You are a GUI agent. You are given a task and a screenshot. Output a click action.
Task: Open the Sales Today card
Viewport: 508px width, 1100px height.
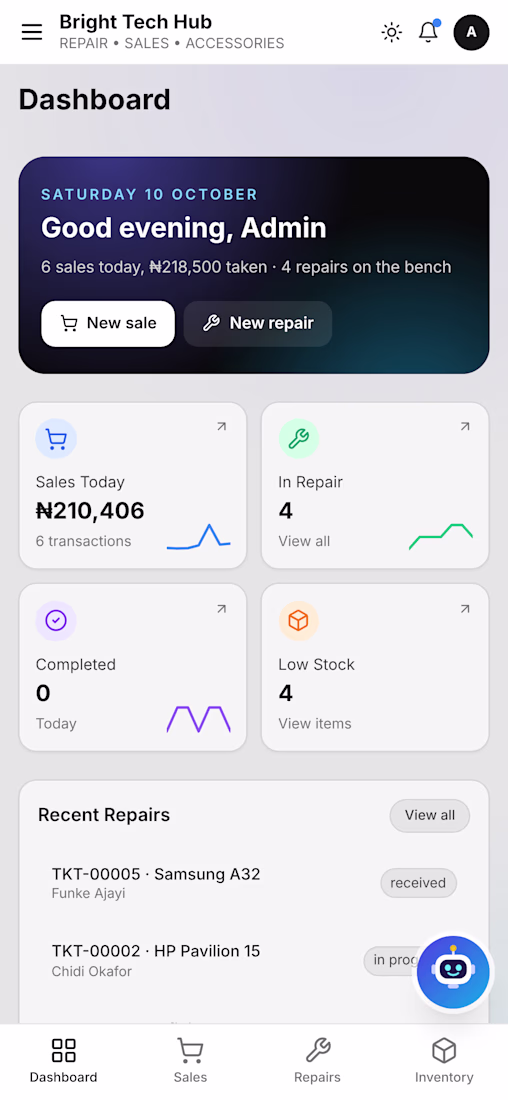click(x=133, y=485)
